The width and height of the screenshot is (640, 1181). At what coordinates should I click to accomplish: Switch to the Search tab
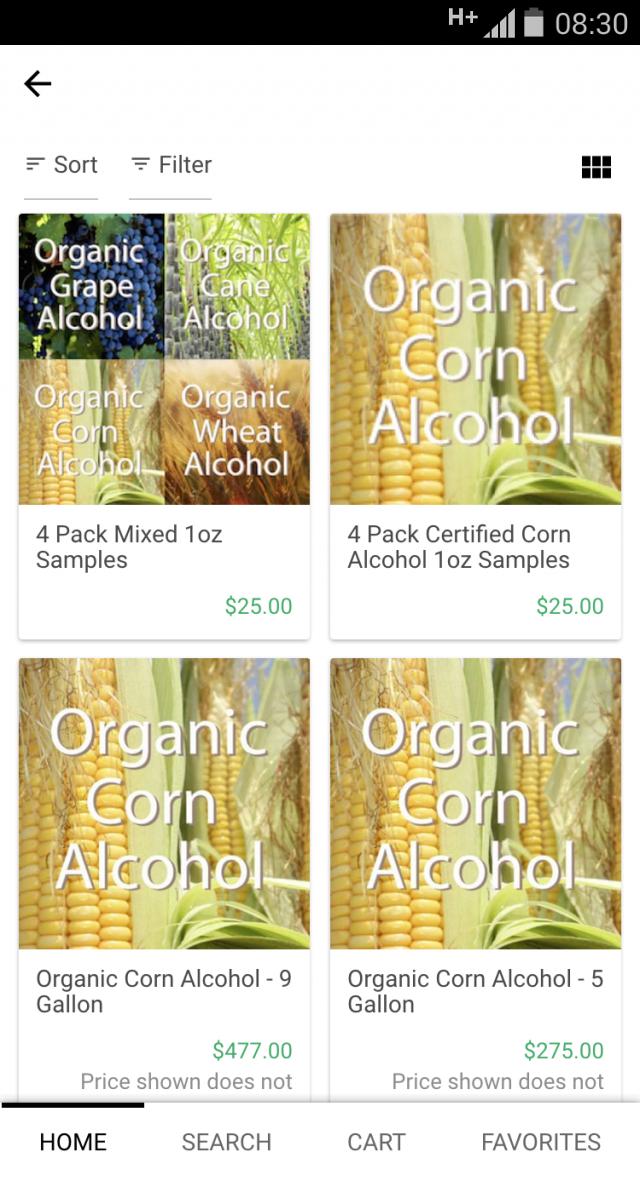coord(226,1142)
